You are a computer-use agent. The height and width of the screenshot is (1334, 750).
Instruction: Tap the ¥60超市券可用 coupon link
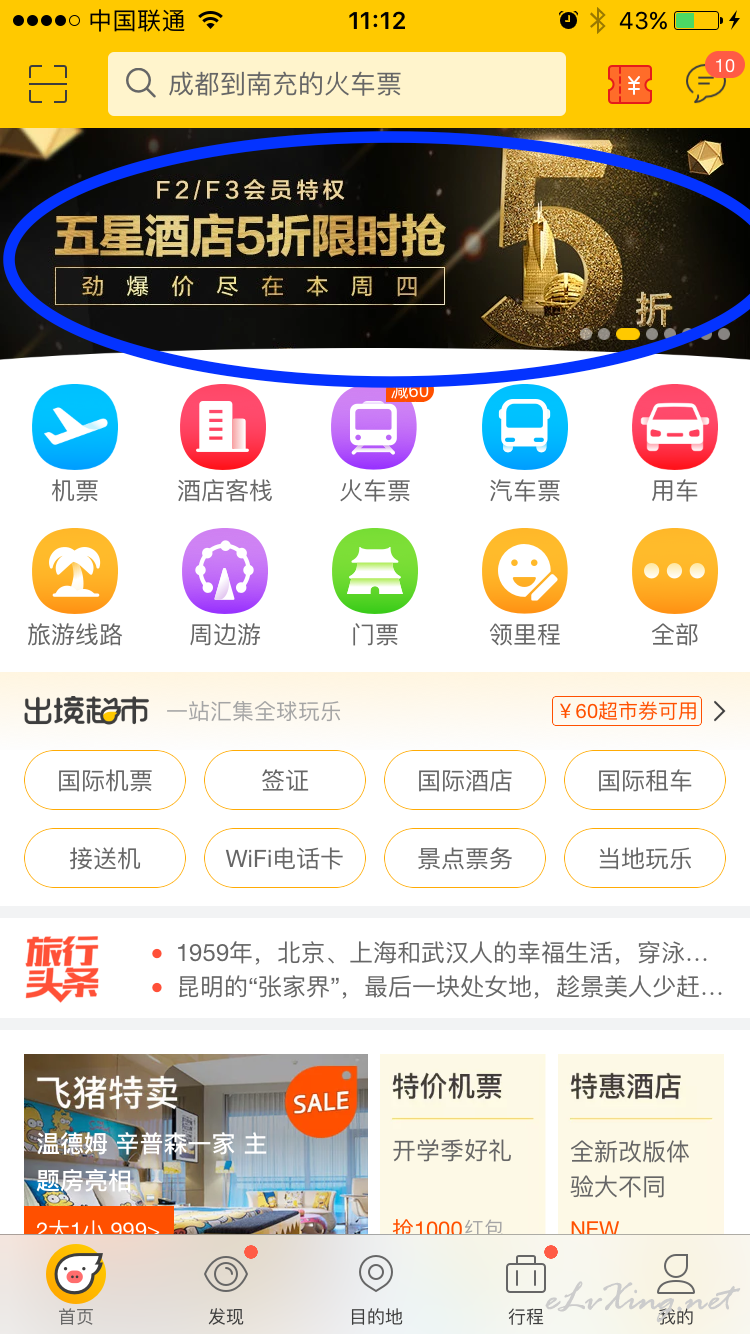tap(627, 711)
